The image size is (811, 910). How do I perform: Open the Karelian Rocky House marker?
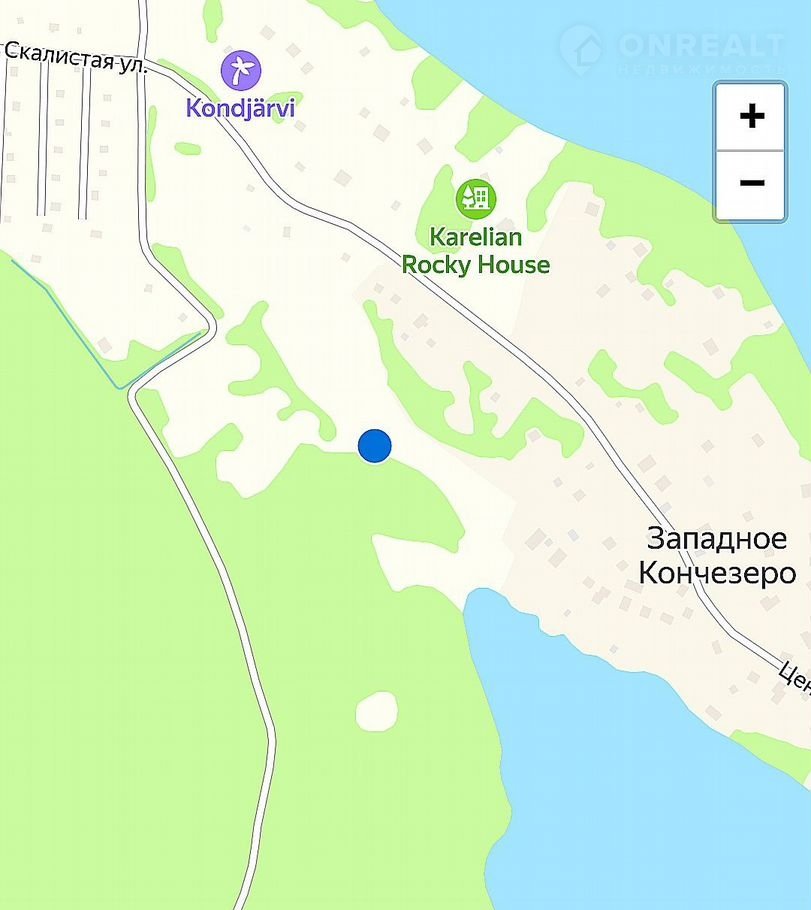coord(476,199)
